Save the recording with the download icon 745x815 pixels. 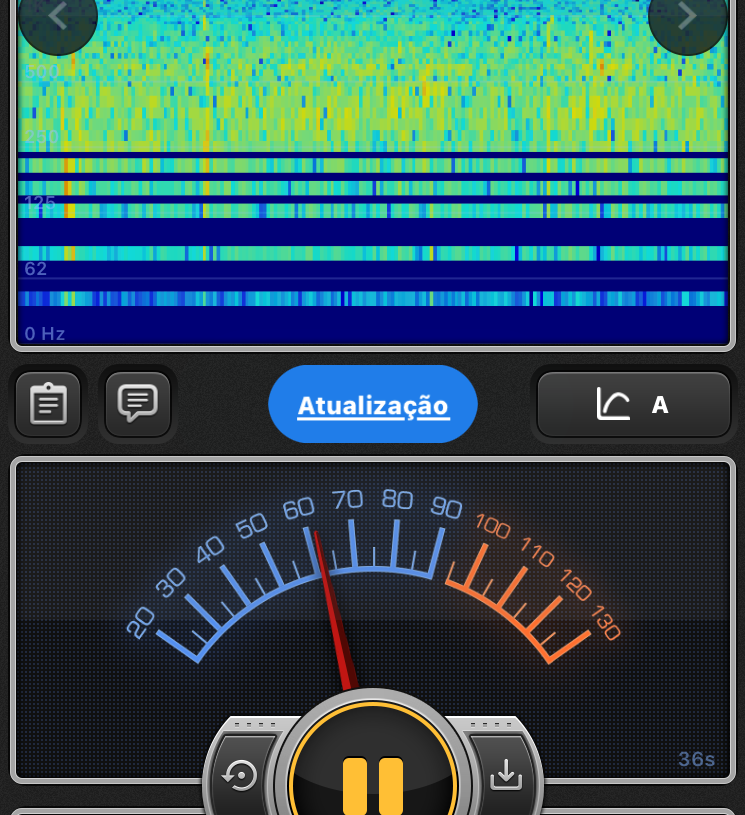pyautogui.click(x=506, y=775)
